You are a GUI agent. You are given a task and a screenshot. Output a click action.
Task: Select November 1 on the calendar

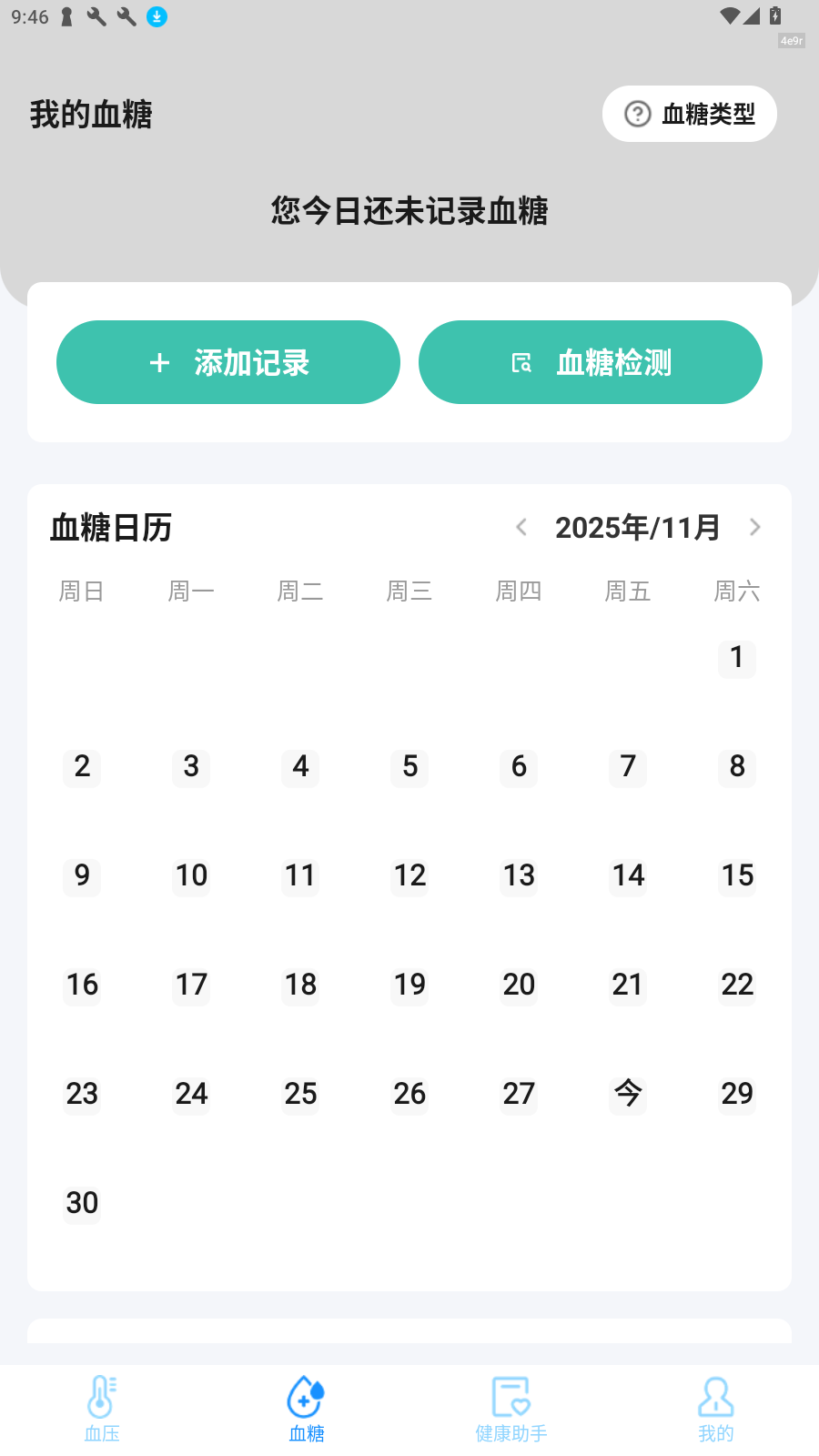tap(737, 659)
